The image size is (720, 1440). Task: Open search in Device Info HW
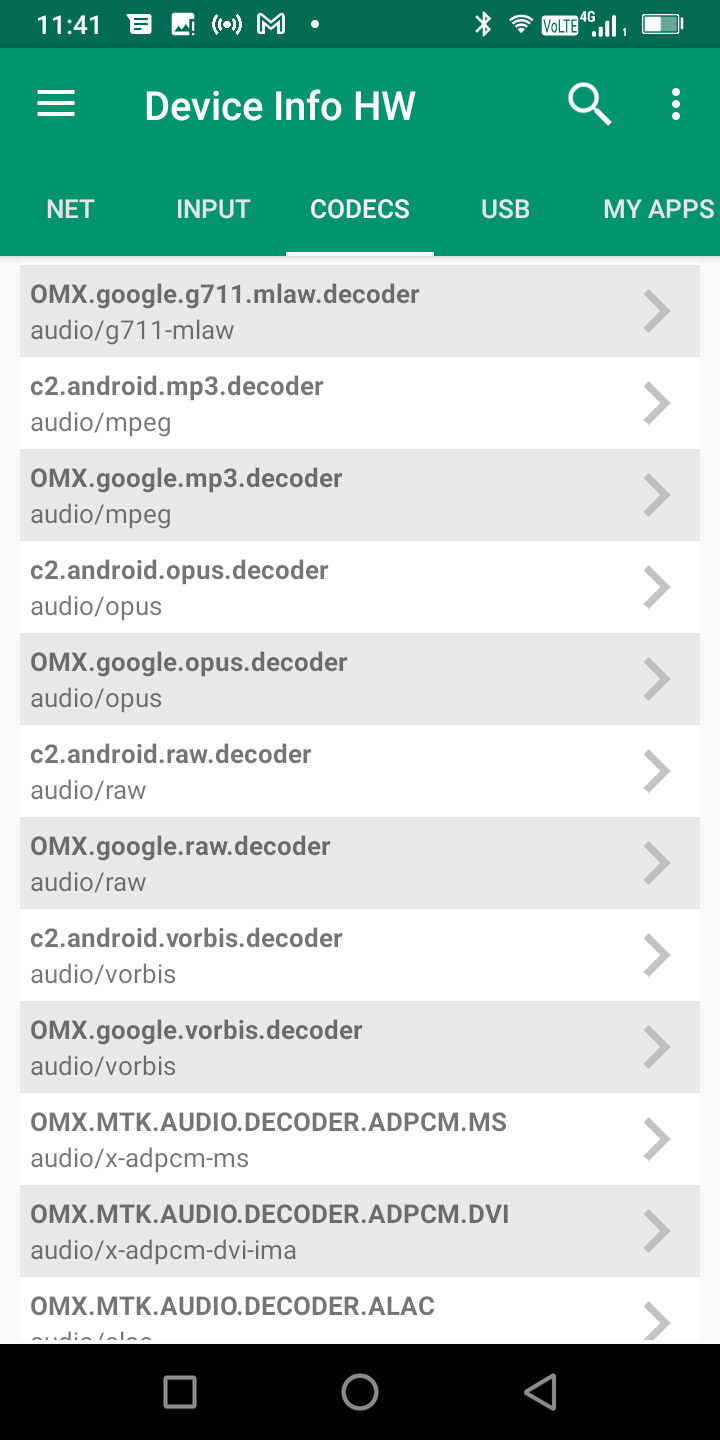pyautogui.click(x=589, y=104)
